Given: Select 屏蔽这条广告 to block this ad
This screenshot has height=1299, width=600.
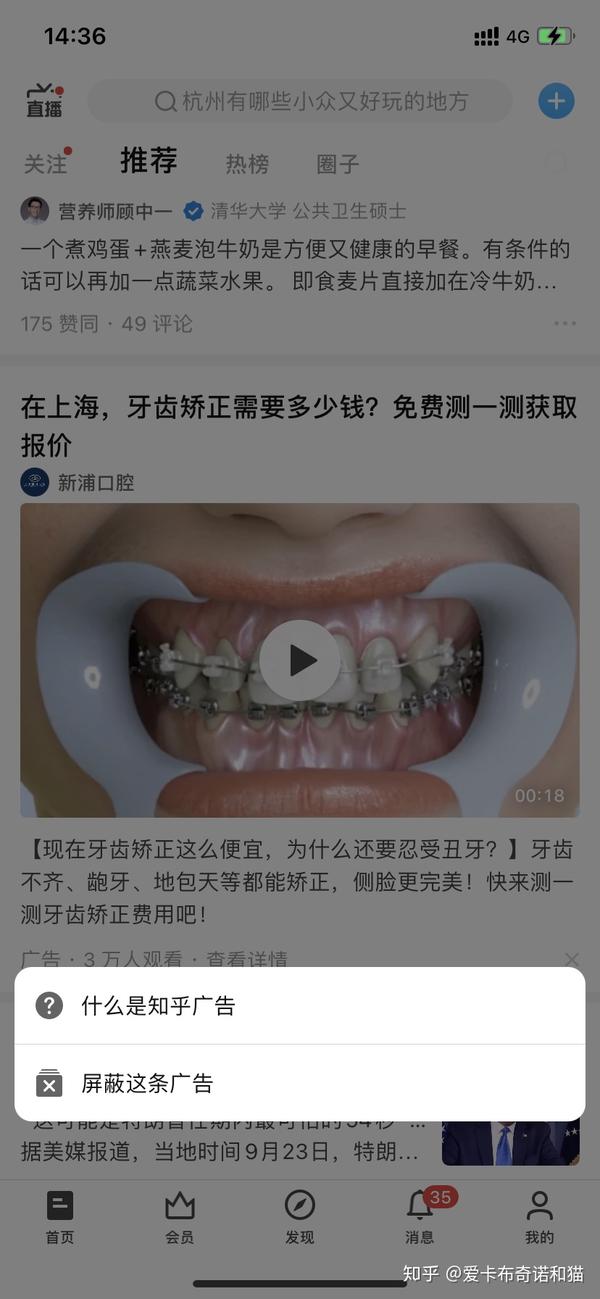Looking at the screenshot, I should click(x=300, y=1083).
